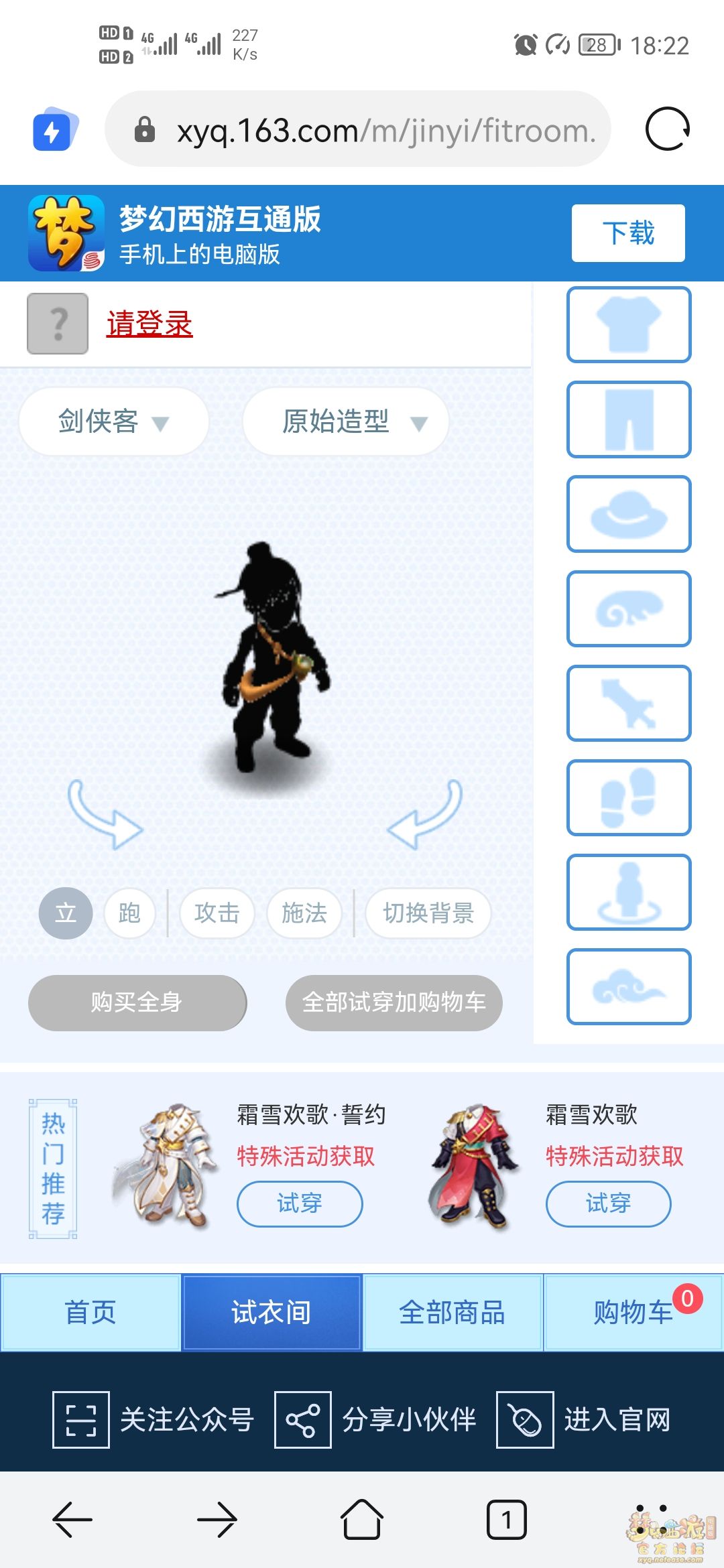The image size is (724, 1568).
Task: Switch the pose to 攻击
Action: tap(217, 913)
